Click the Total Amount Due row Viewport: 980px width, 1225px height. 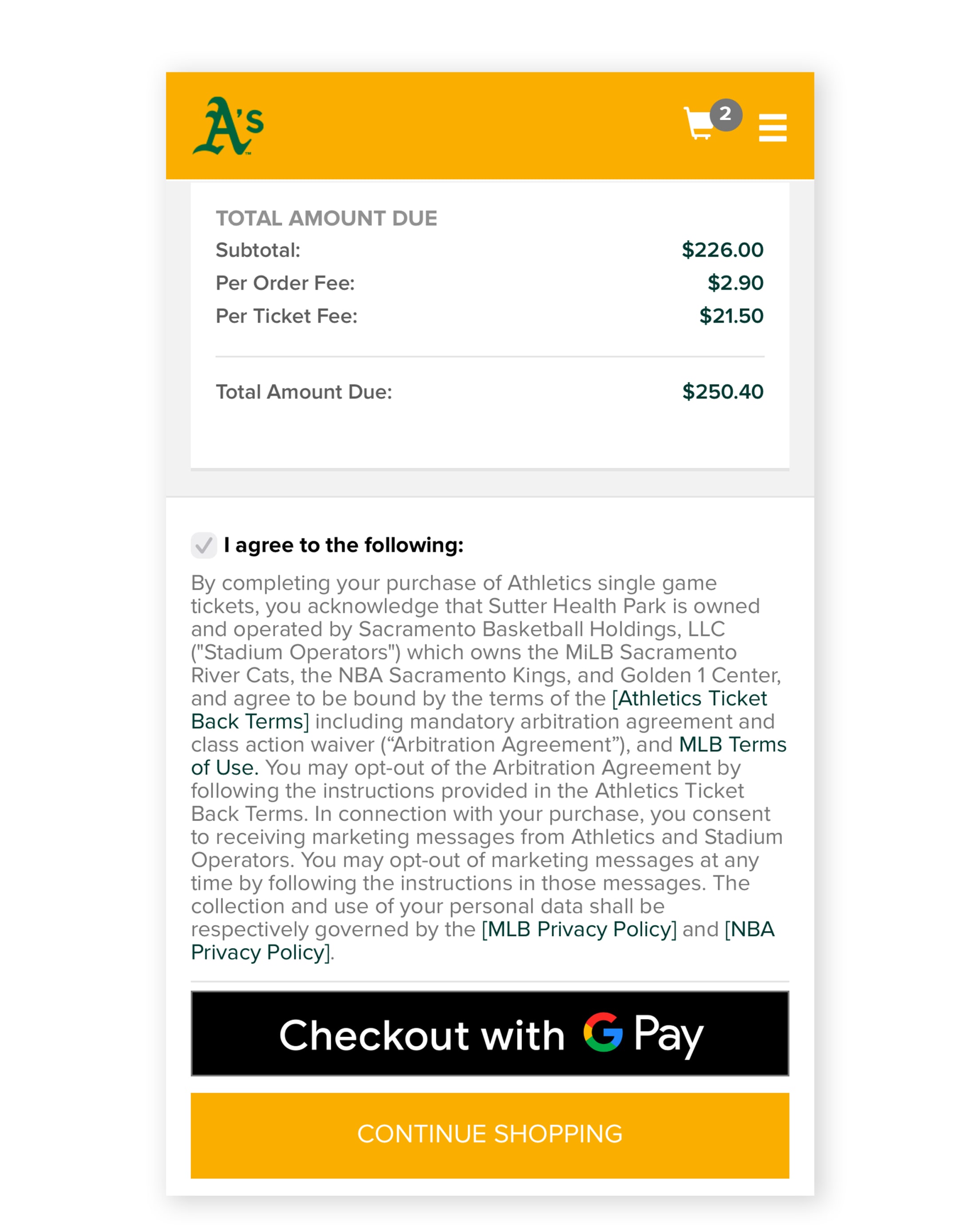[x=490, y=392]
